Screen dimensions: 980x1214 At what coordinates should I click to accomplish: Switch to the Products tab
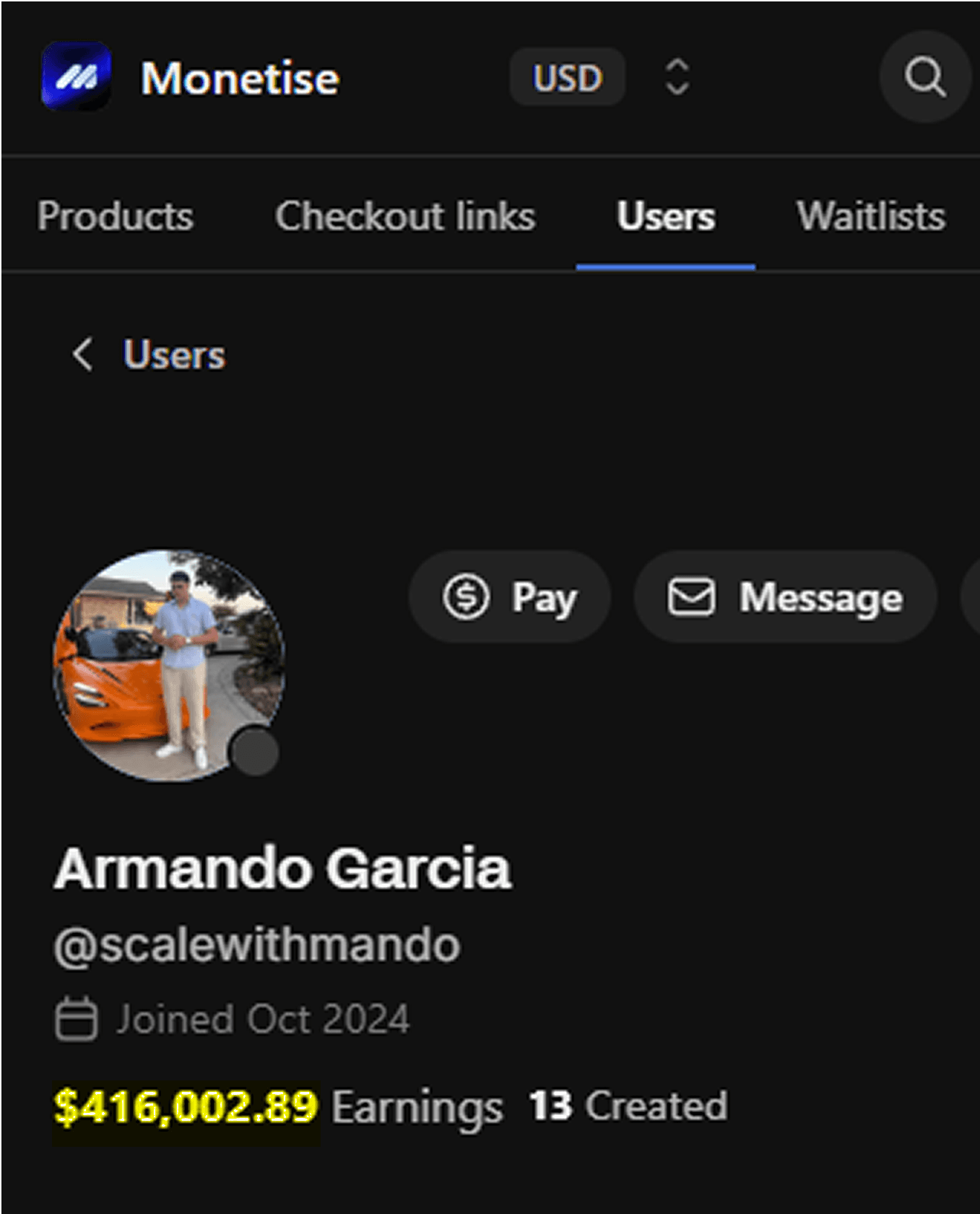[x=116, y=216]
